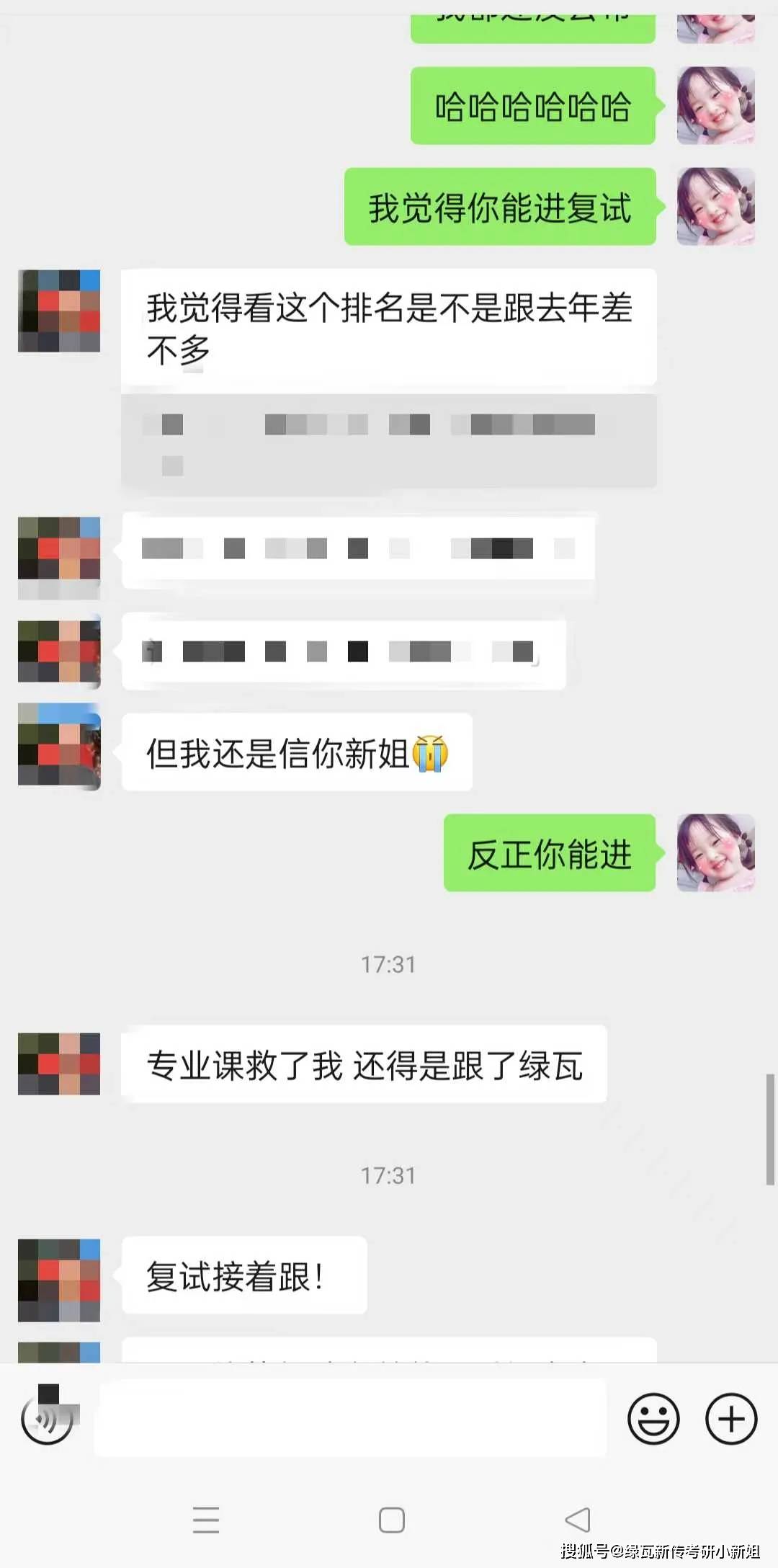Image resolution: width=778 pixels, height=1568 pixels.
Task: Tap the system back button
Action: point(578,1520)
